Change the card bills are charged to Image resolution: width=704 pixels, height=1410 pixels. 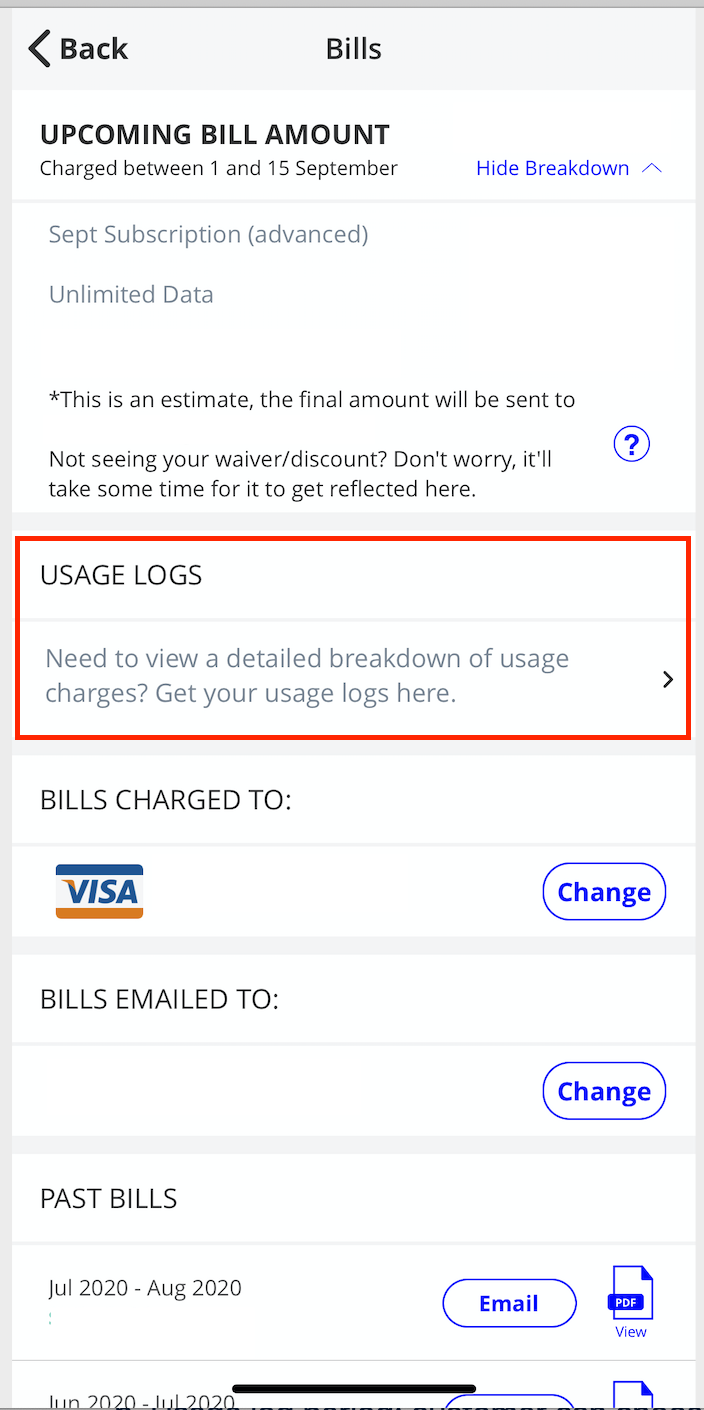[x=603, y=891]
